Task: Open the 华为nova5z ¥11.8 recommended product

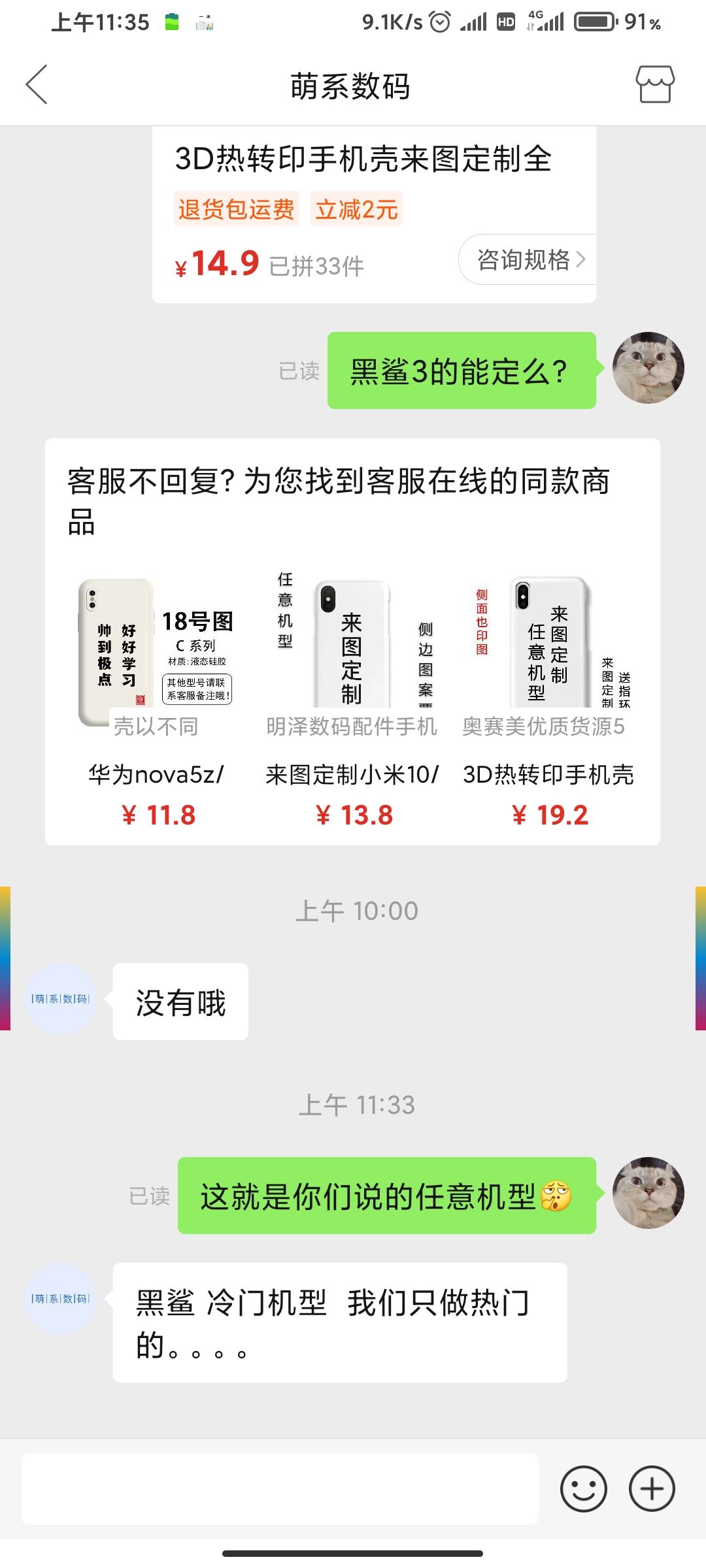Action: point(157,702)
